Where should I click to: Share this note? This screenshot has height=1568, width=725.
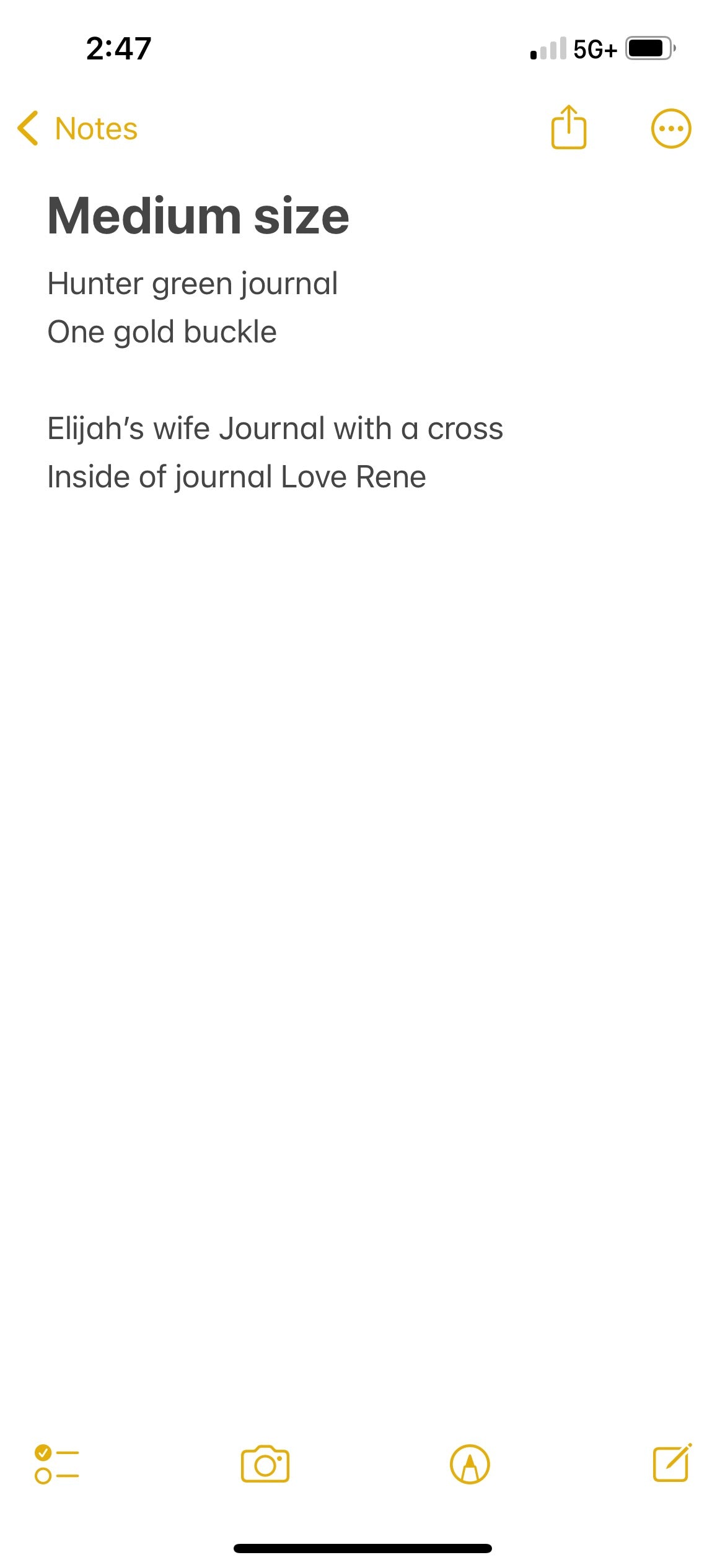coord(568,128)
